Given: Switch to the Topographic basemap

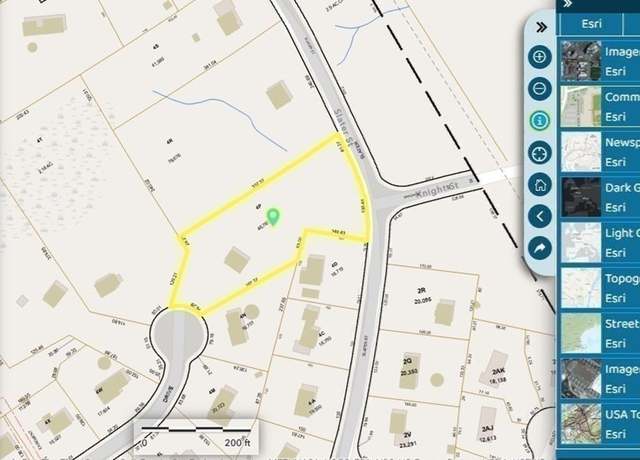Looking at the screenshot, I should coord(598,288).
